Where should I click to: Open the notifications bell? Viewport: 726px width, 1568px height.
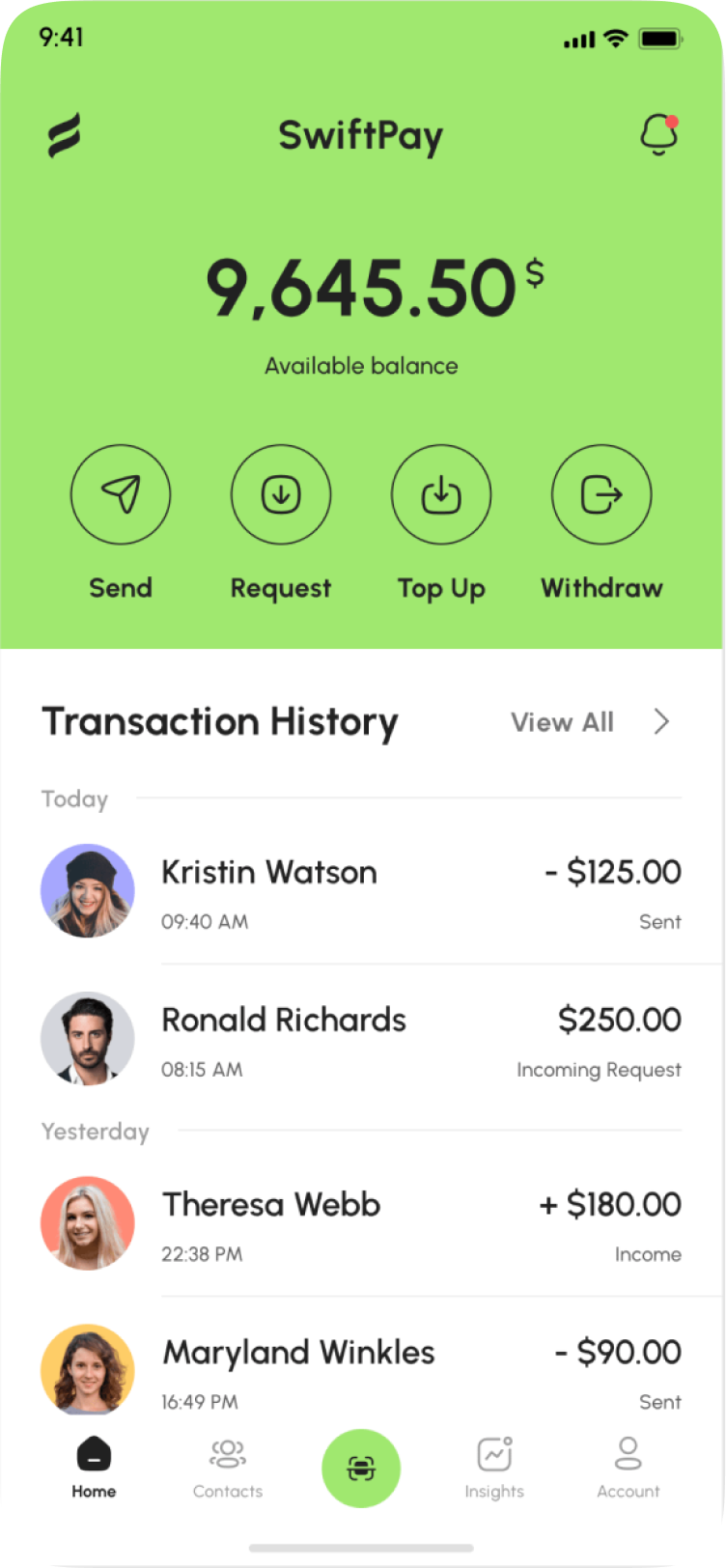[x=659, y=135]
